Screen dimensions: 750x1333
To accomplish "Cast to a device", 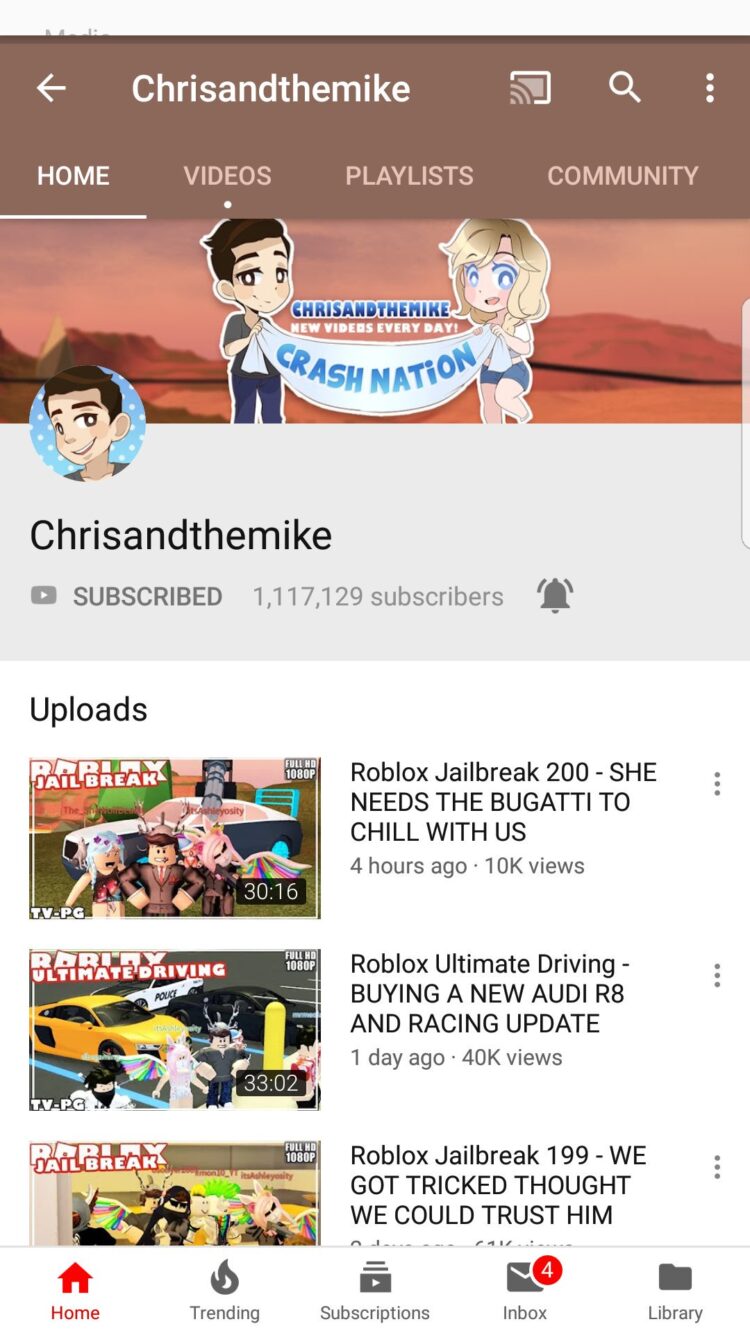I will [x=530, y=88].
